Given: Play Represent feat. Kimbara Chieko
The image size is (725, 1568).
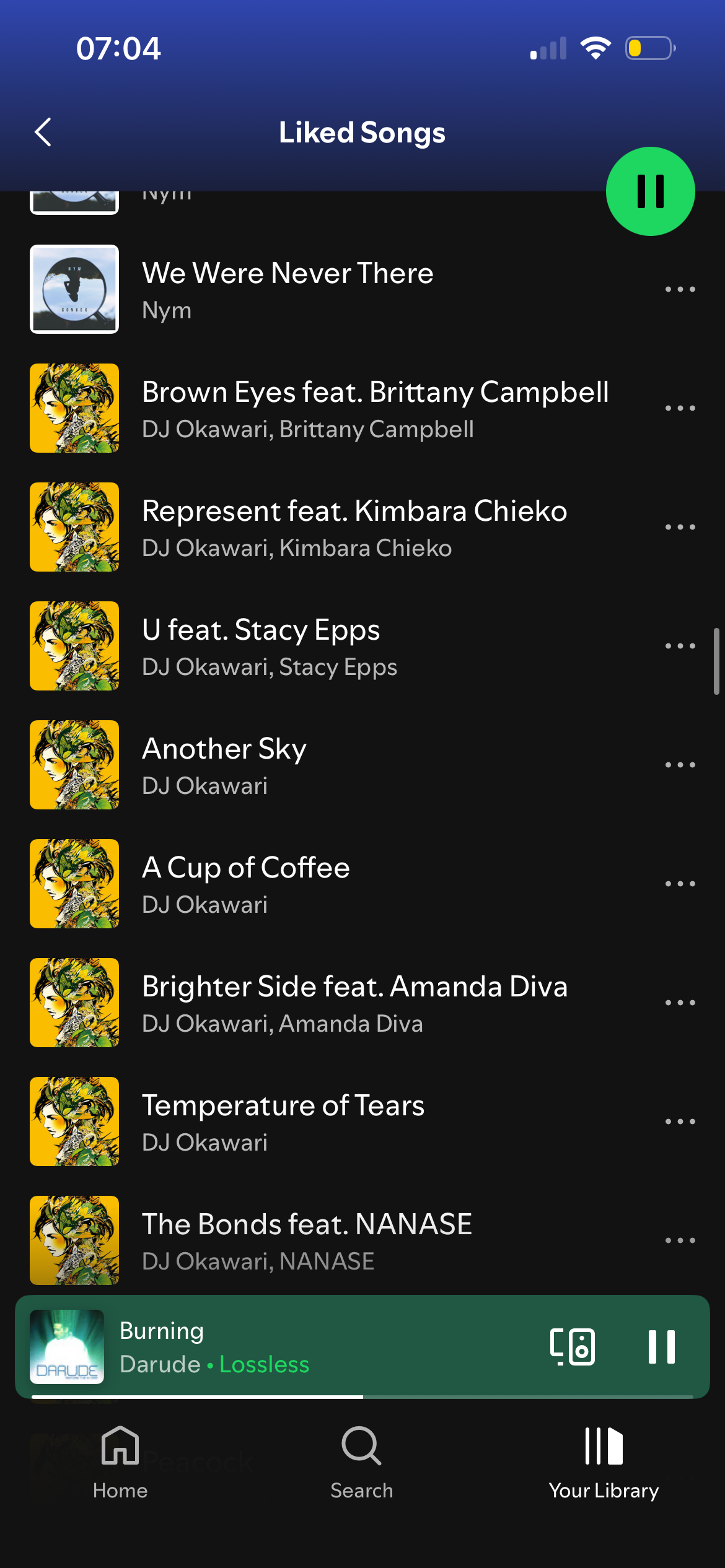Looking at the screenshot, I should tap(353, 527).
